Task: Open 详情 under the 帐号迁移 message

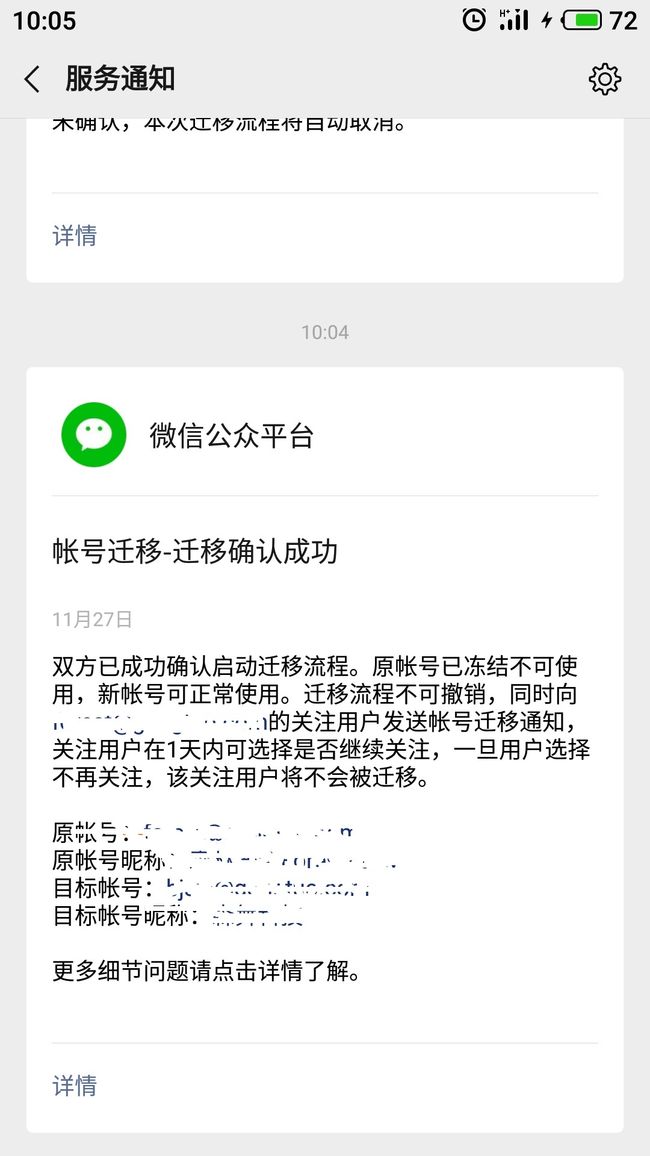Action: tap(74, 1085)
